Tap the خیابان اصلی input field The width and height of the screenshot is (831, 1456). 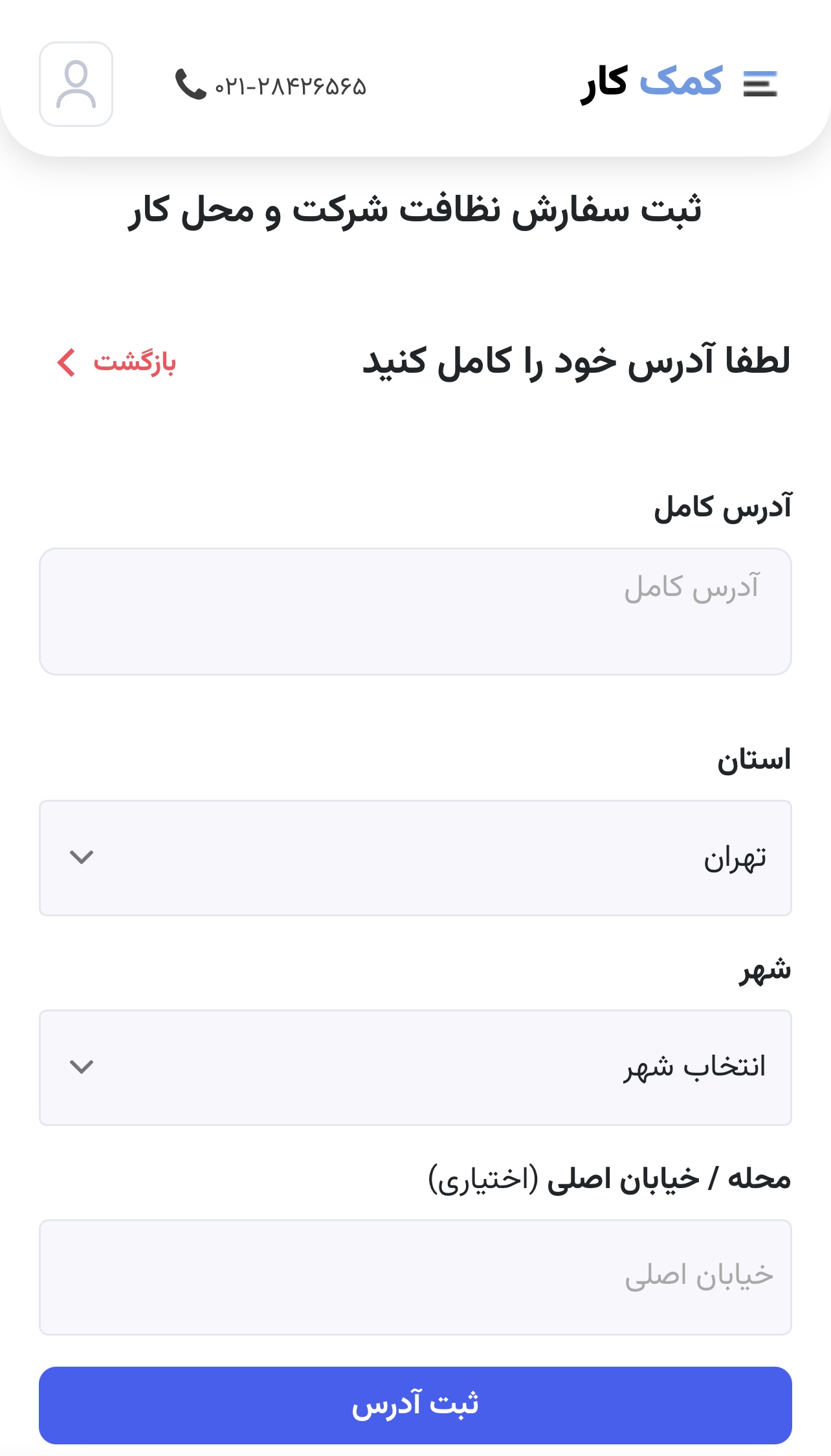pos(415,1277)
